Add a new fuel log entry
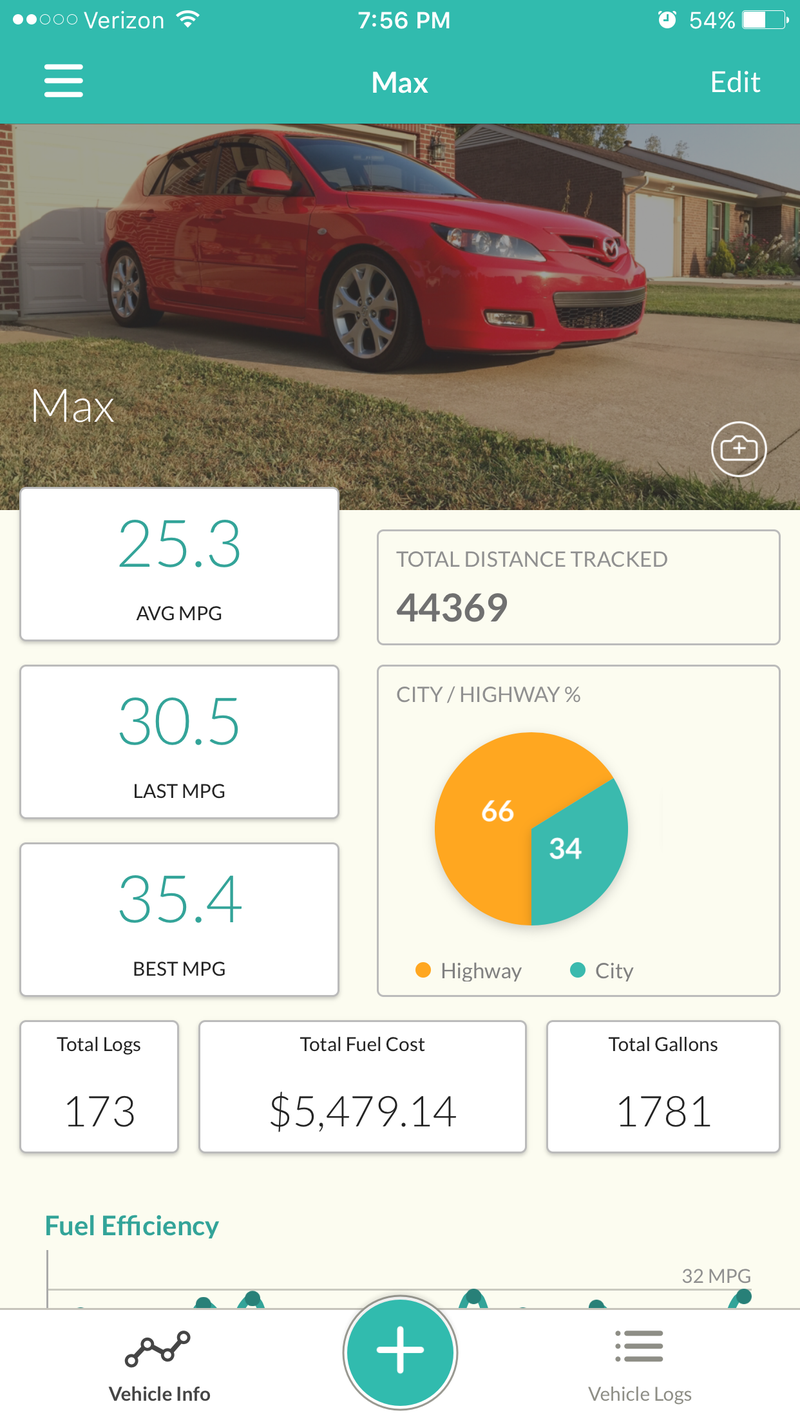The image size is (800, 1422). point(400,1351)
